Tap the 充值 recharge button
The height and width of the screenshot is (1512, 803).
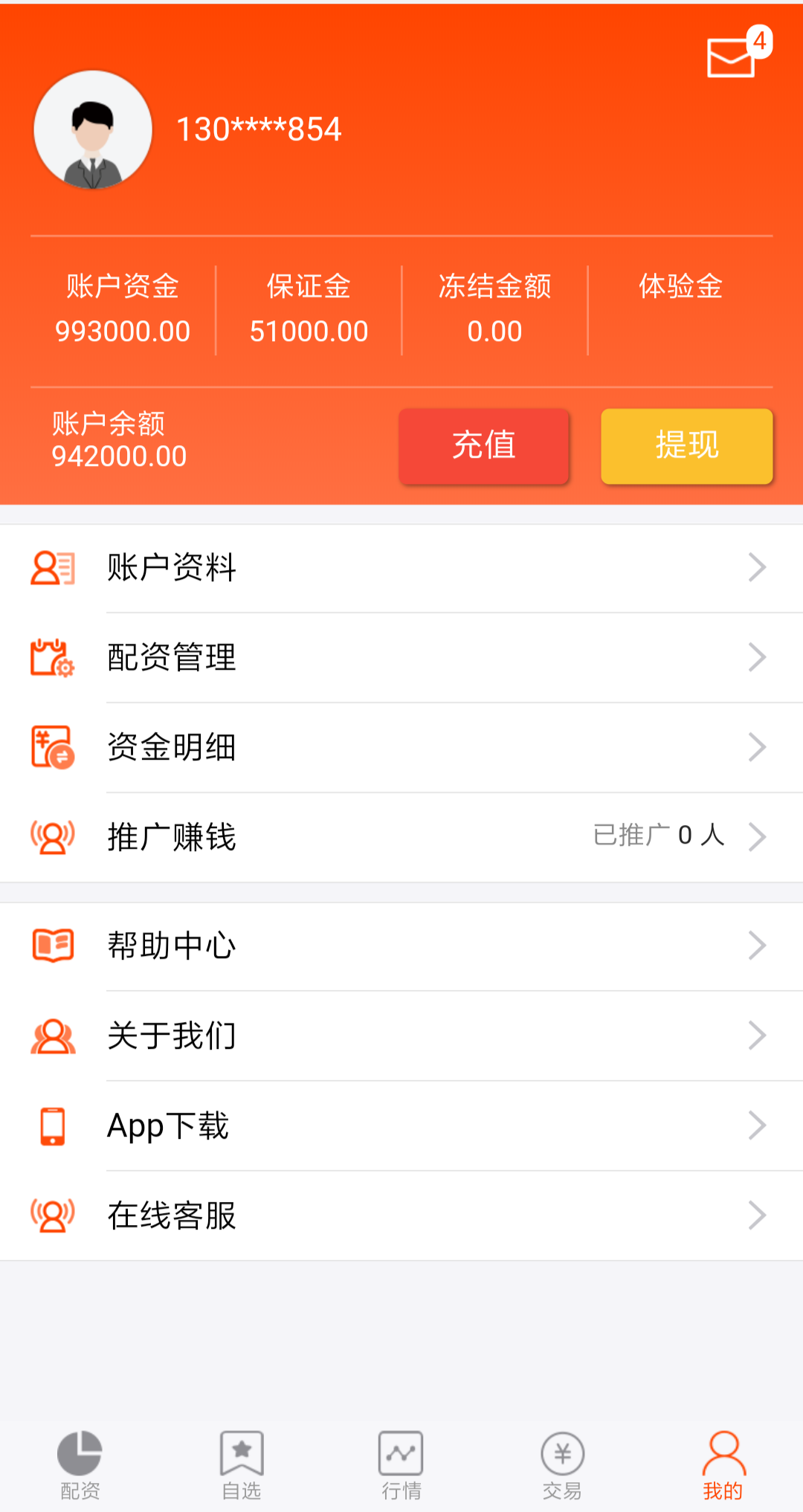(484, 446)
